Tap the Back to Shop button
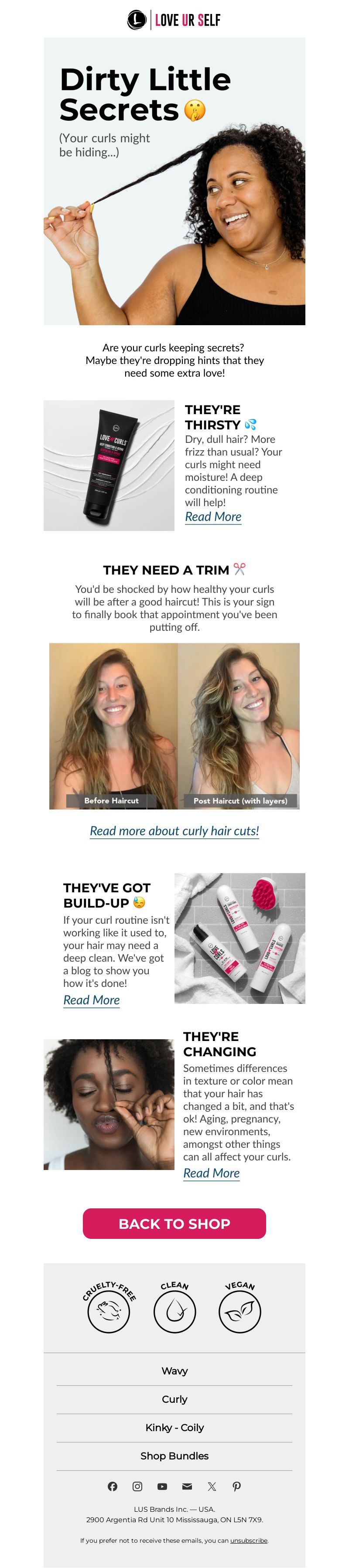 [x=174, y=1224]
